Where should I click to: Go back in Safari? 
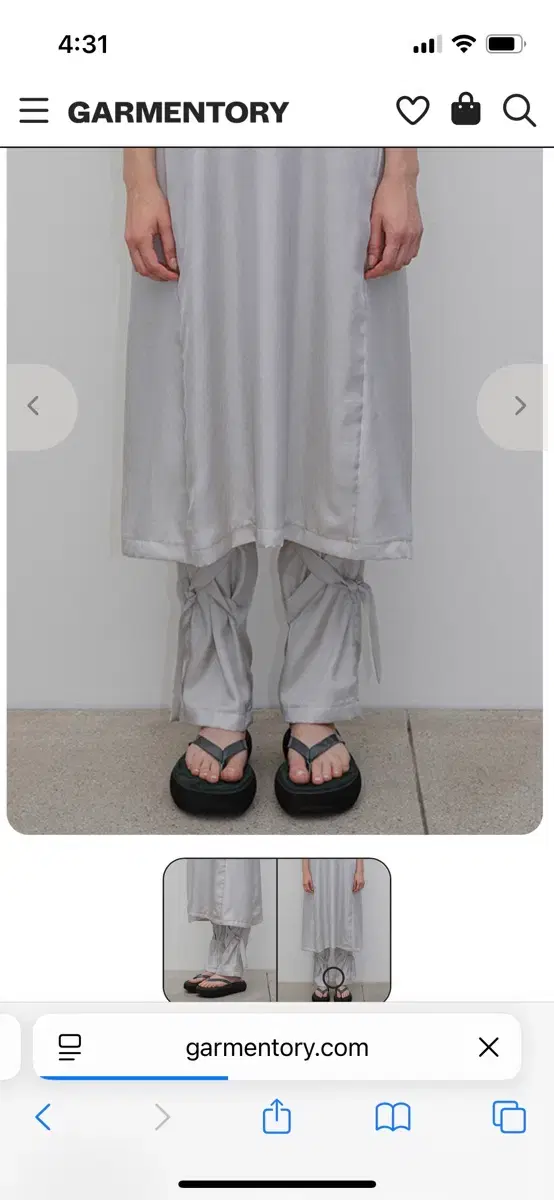coord(43,1117)
